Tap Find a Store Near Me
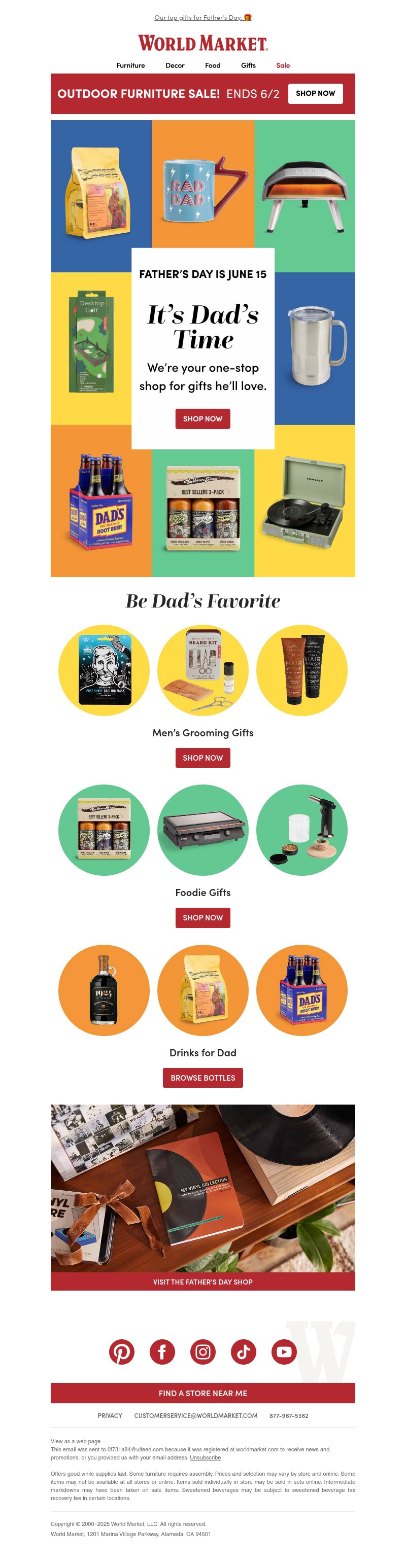 coord(203,1393)
